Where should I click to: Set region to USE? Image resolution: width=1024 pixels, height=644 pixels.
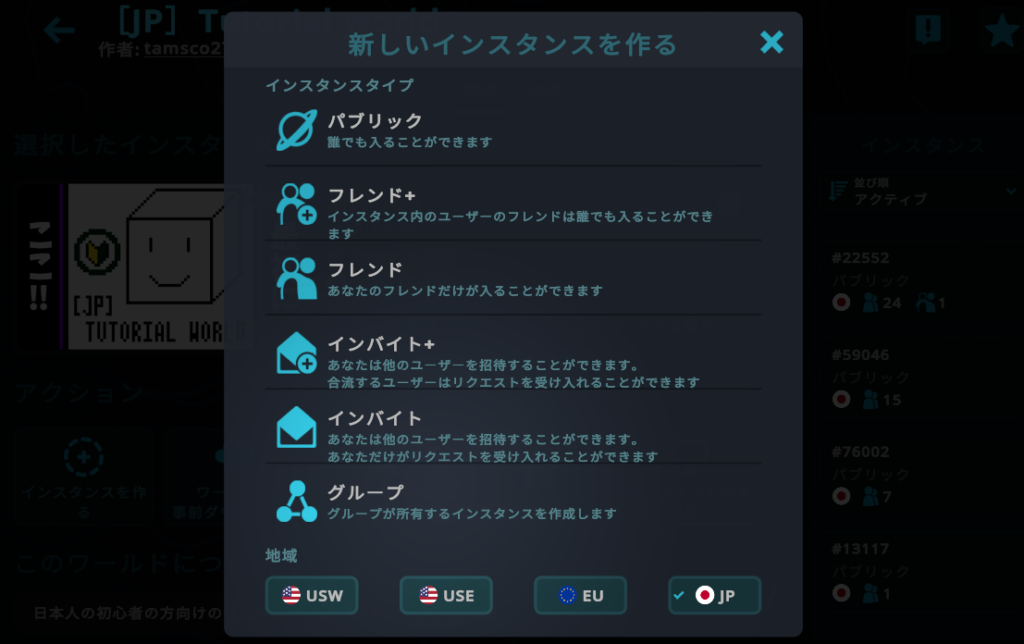click(446, 595)
